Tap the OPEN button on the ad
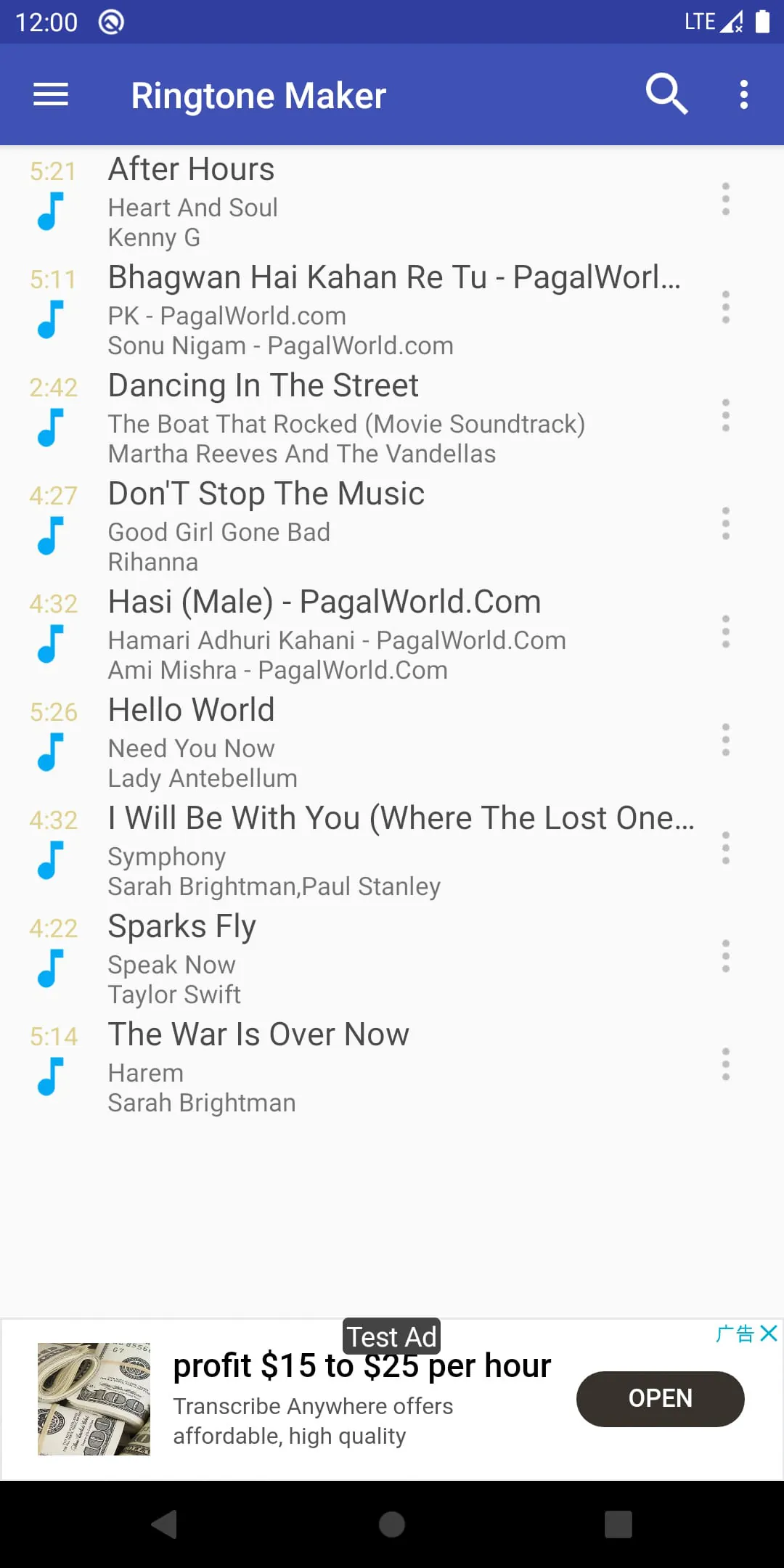The width and height of the screenshot is (784, 1568). [x=659, y=1399]
